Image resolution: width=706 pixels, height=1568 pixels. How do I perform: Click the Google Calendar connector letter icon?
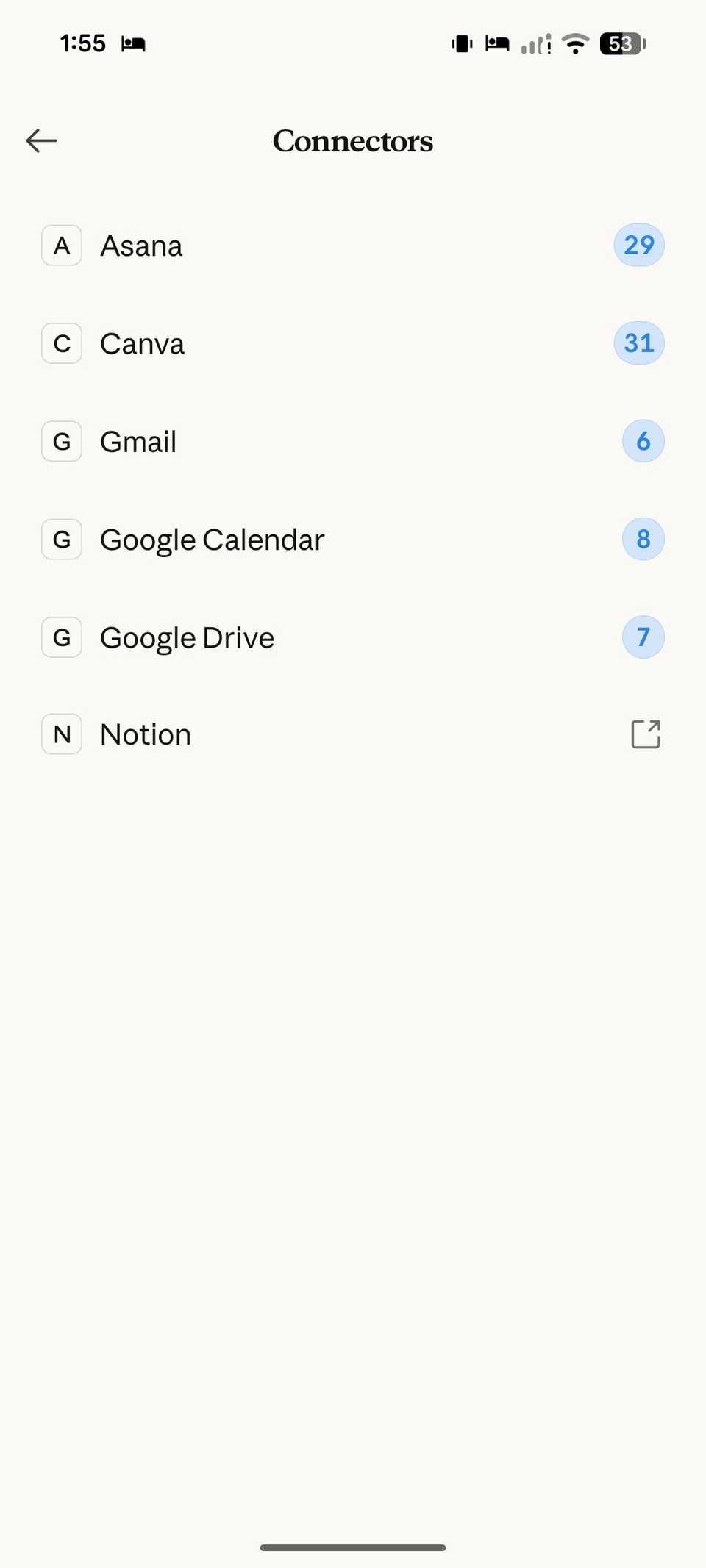point(62,539)
